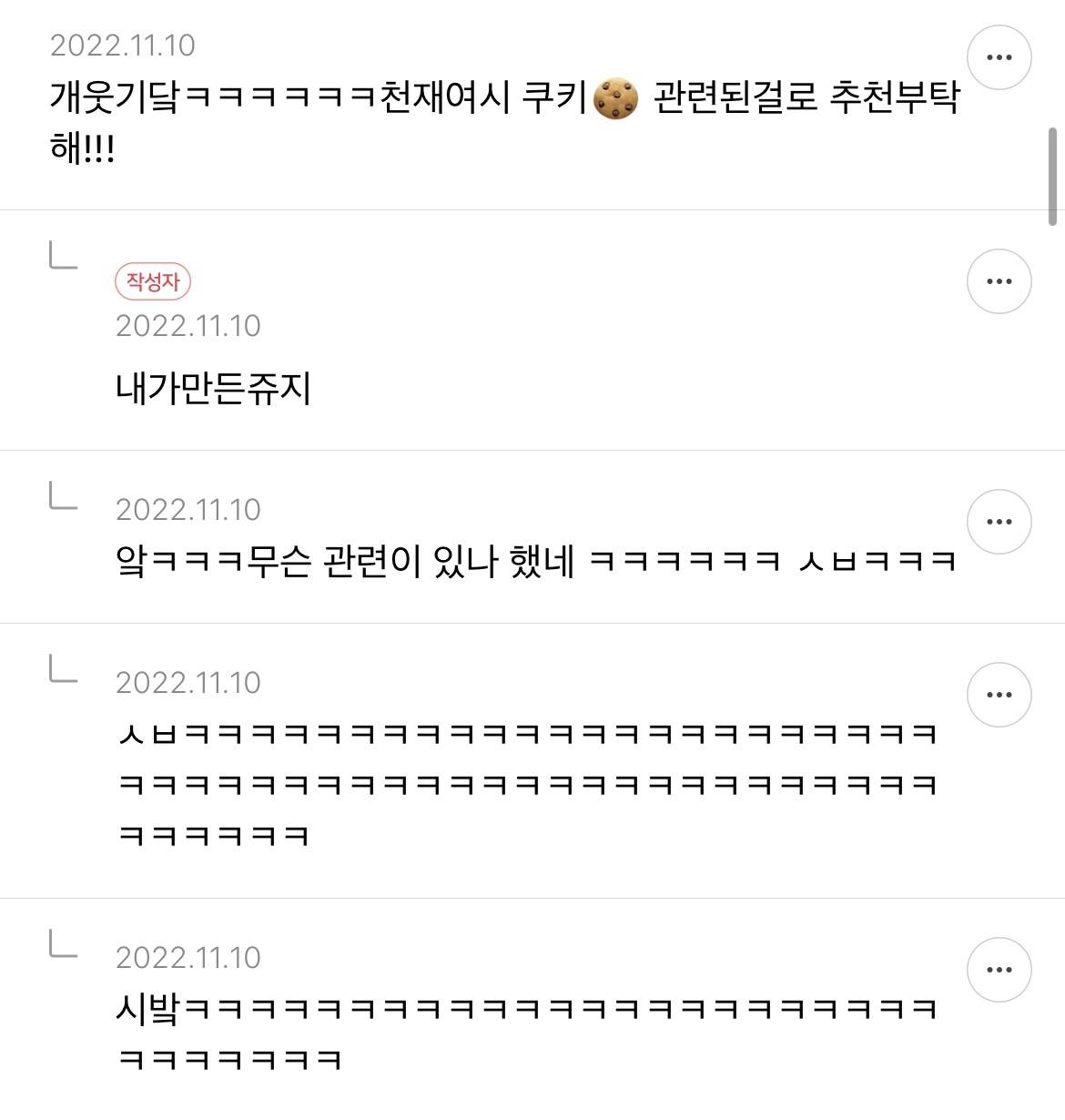Screen dimensions: 1065x1120
Task: Click the date under the author badge
Action: (x=188, y=326)
